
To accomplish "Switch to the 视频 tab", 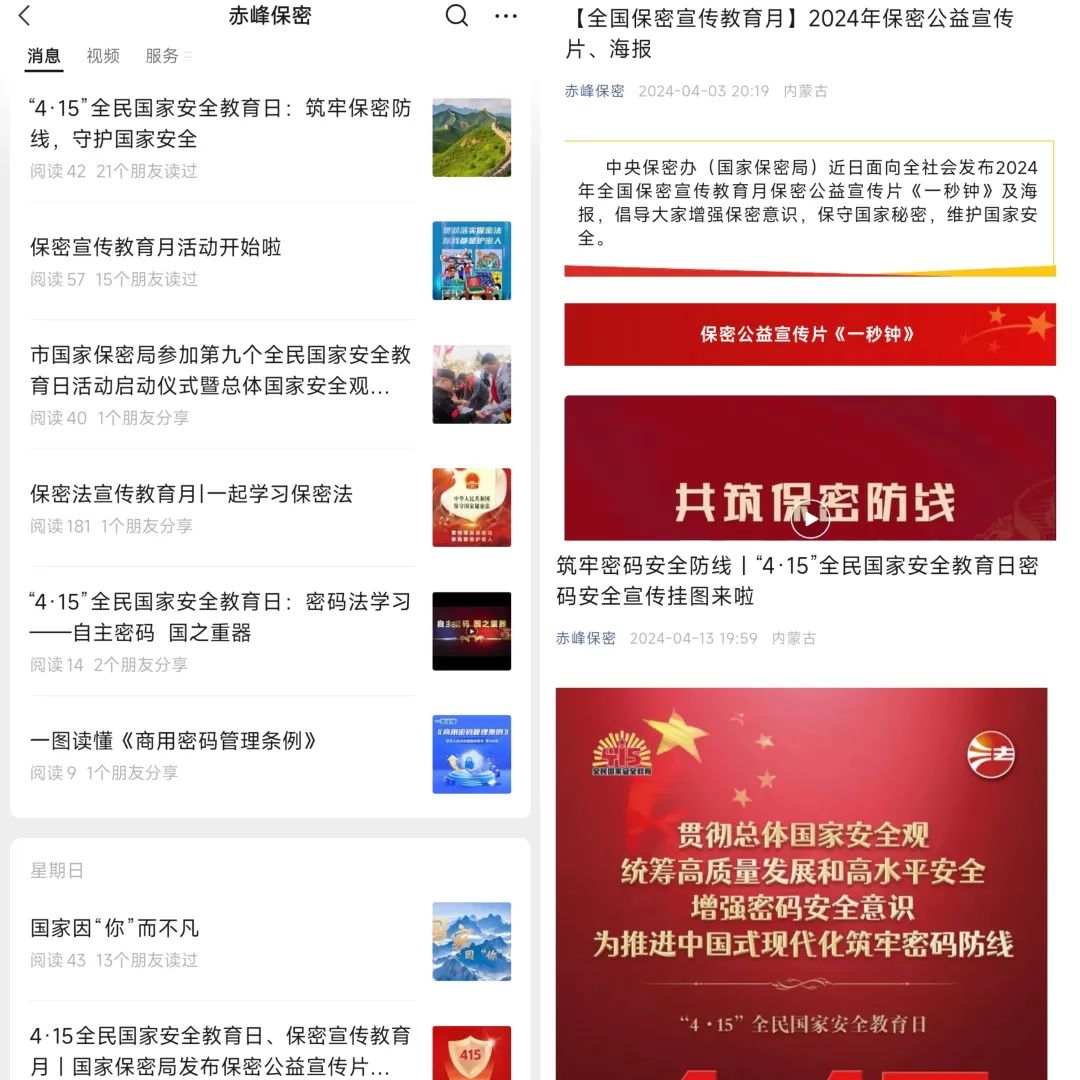I will coord(103,56).
